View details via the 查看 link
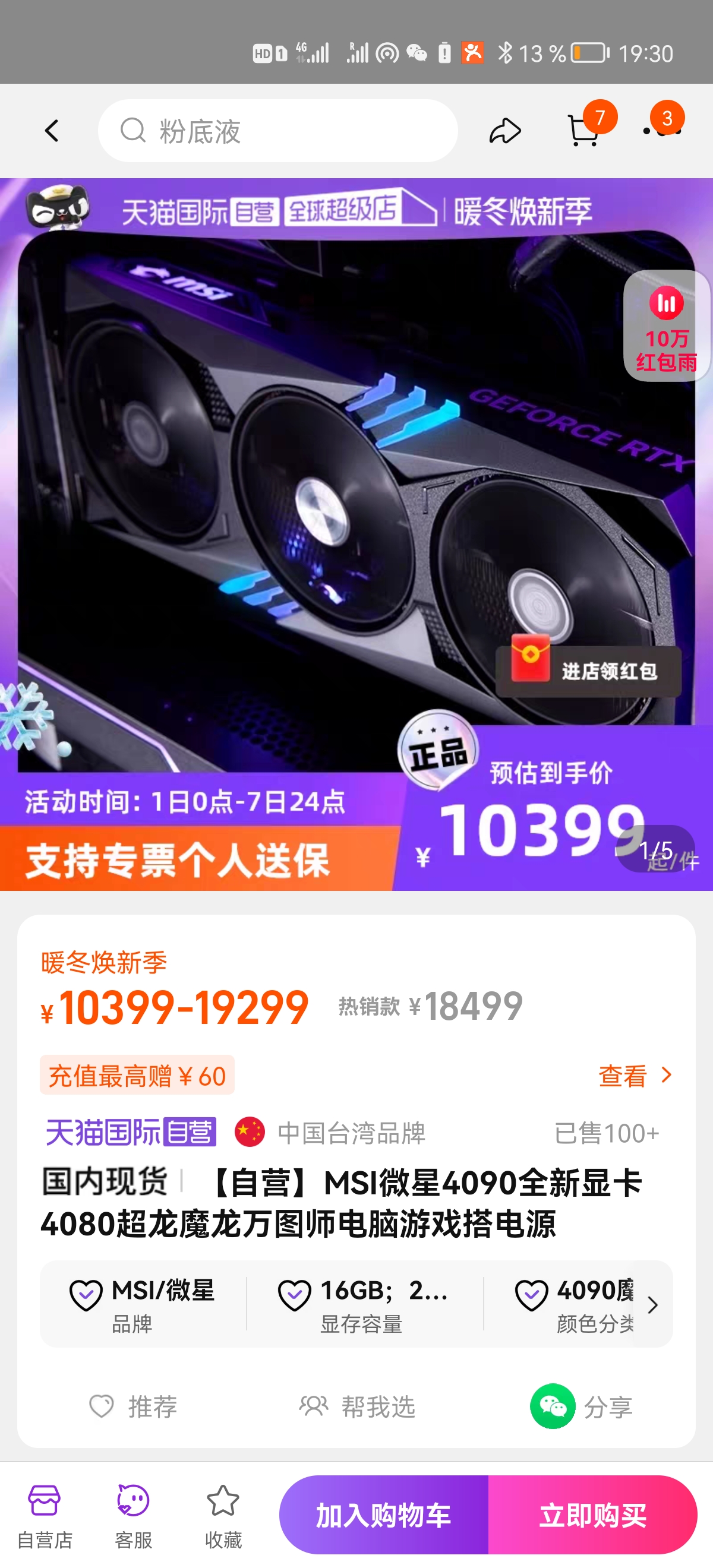Screen dimensions: 713x1568 (x=635, y=1076)
